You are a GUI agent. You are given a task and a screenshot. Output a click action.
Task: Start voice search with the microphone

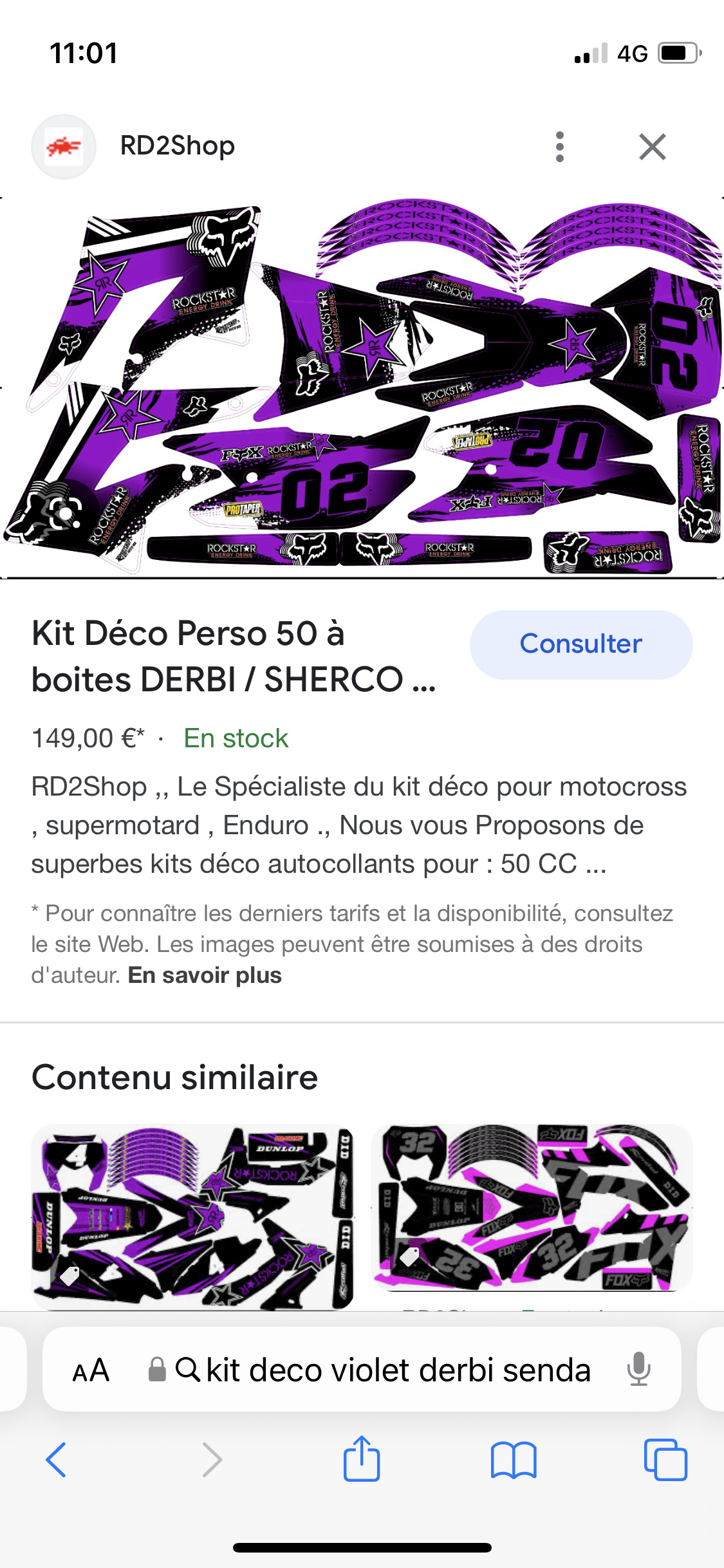pyautogui.click(x=638, y=1369)
